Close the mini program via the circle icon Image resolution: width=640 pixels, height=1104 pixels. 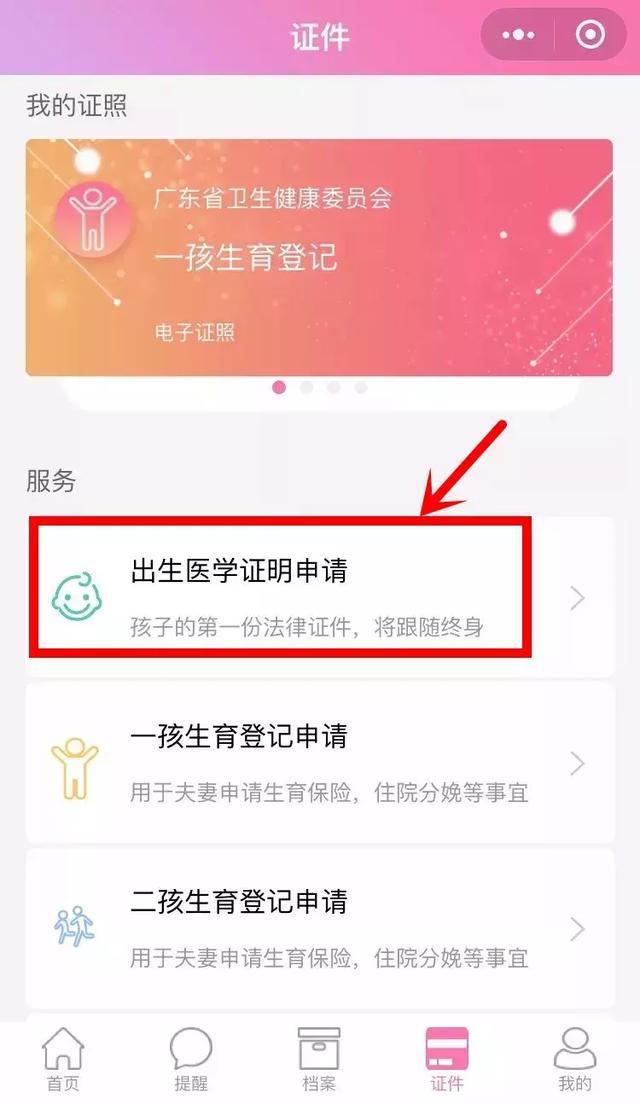[591, 36]
